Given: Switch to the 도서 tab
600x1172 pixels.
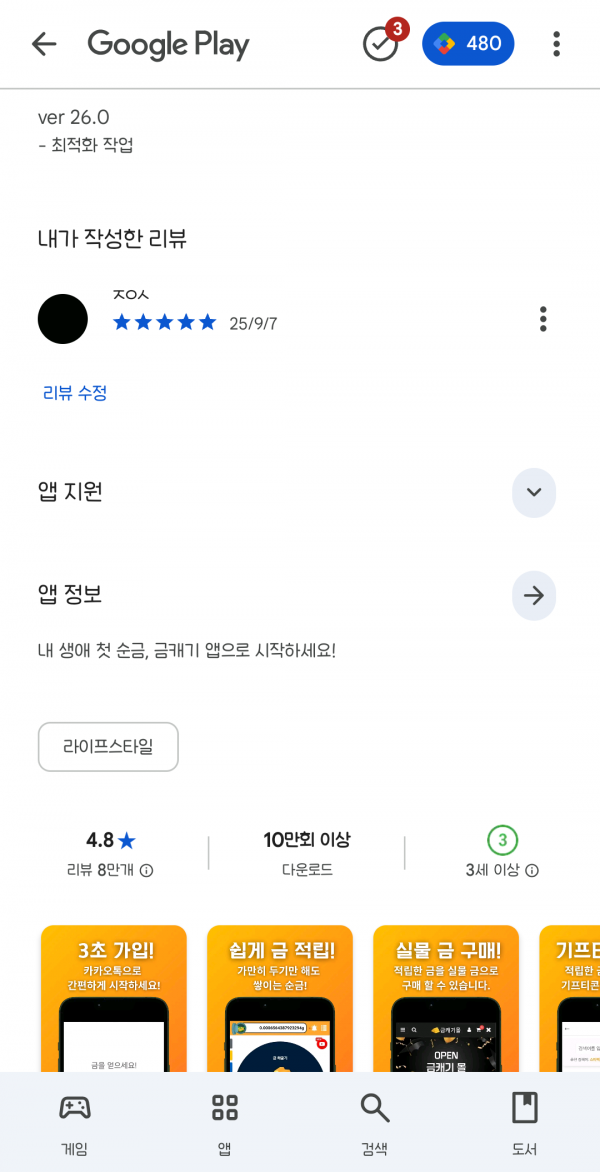Looking at the screenshot, I should 525,1123.
